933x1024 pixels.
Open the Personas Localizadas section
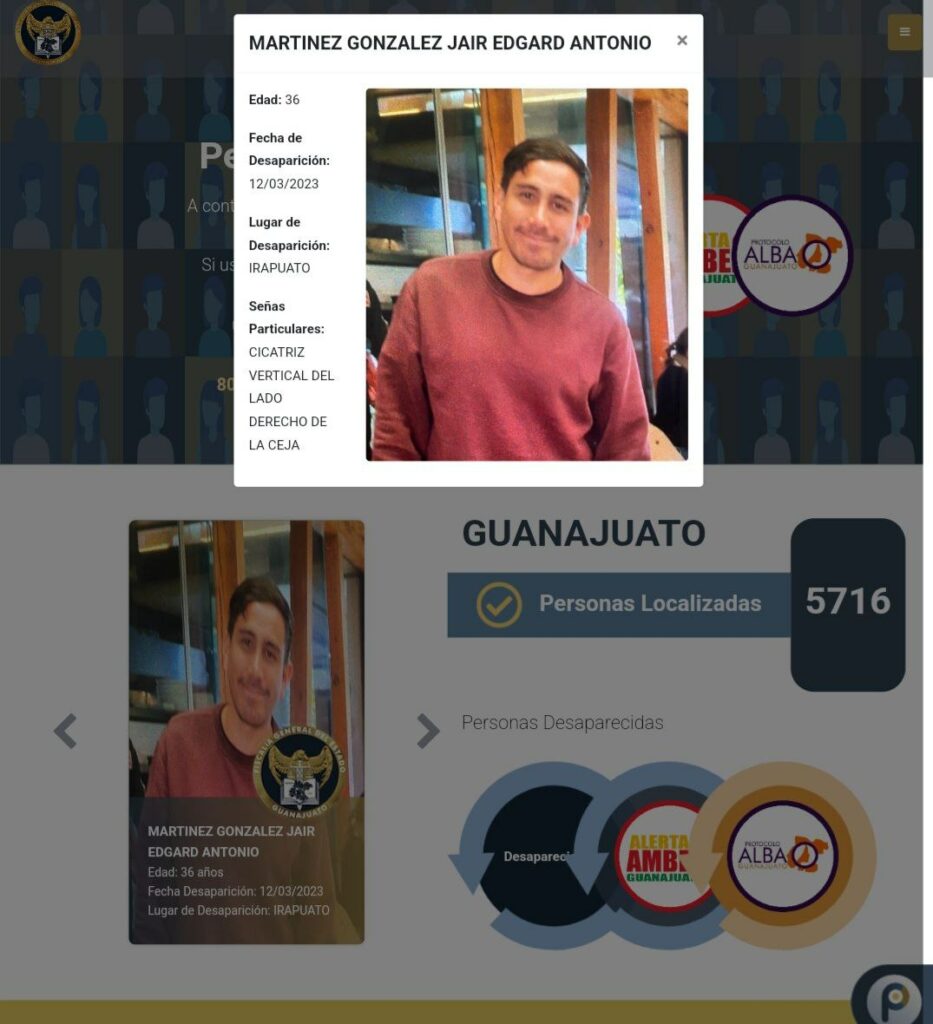click(x=618, y=604)
